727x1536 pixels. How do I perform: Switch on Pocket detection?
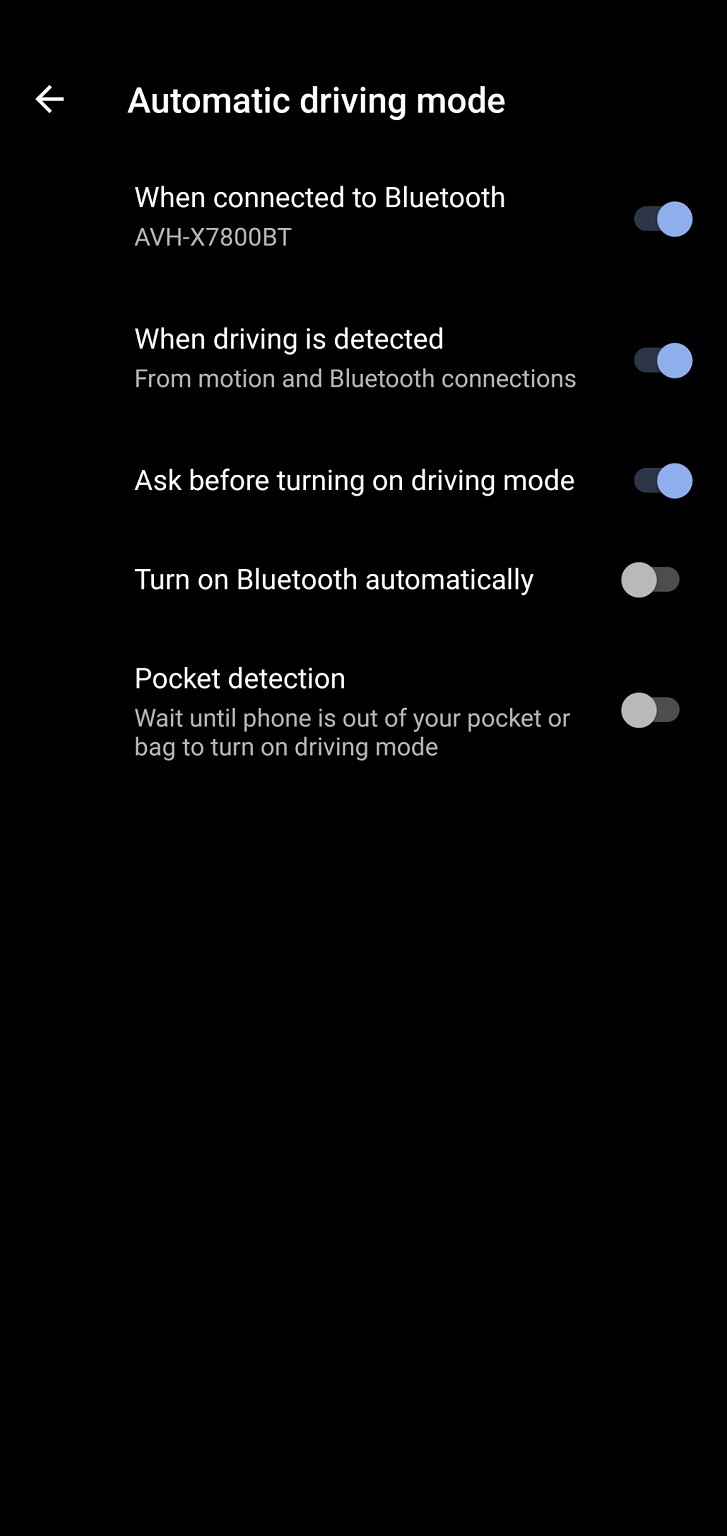[x=651, y=711]
